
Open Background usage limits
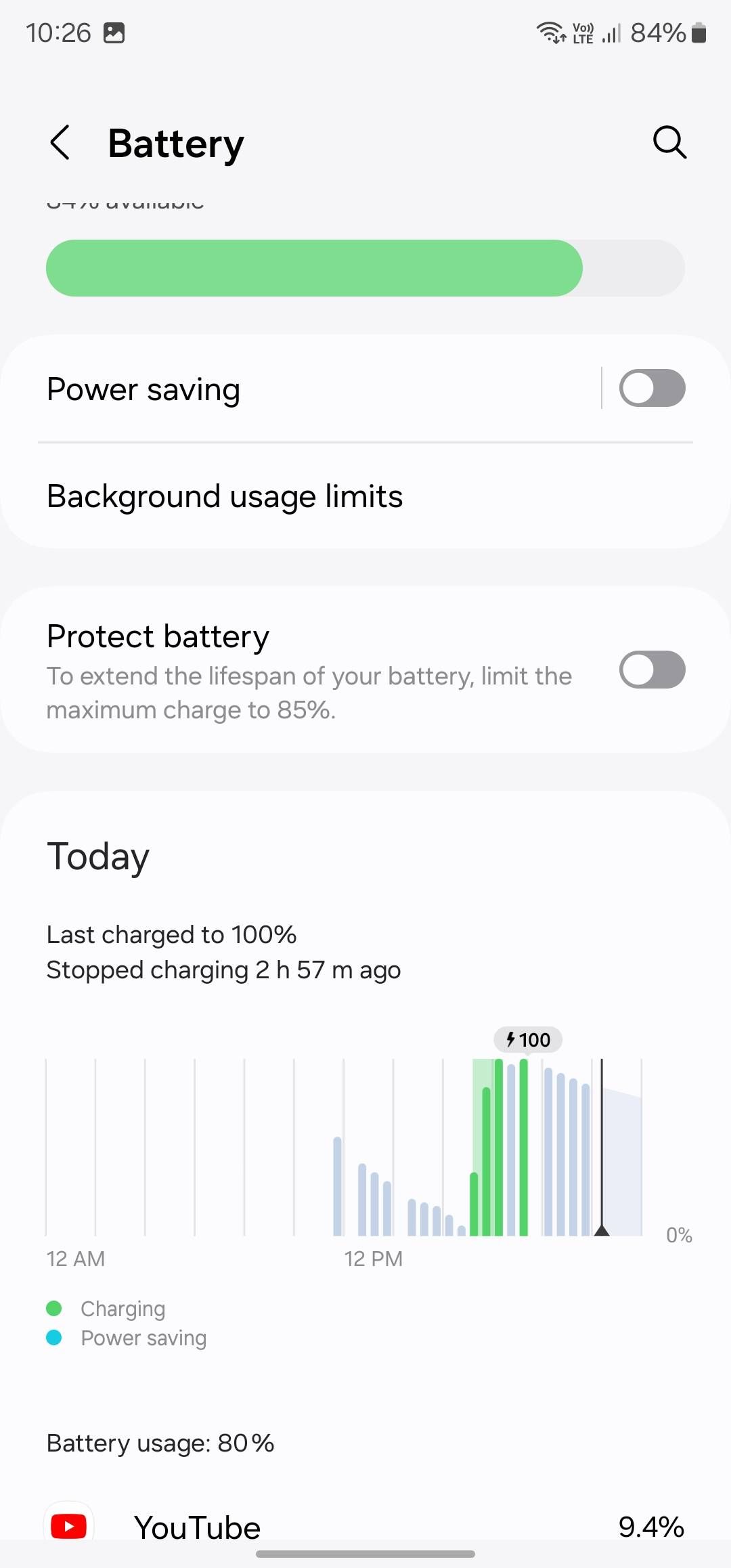pyautogui.click(x=224, y=496)
